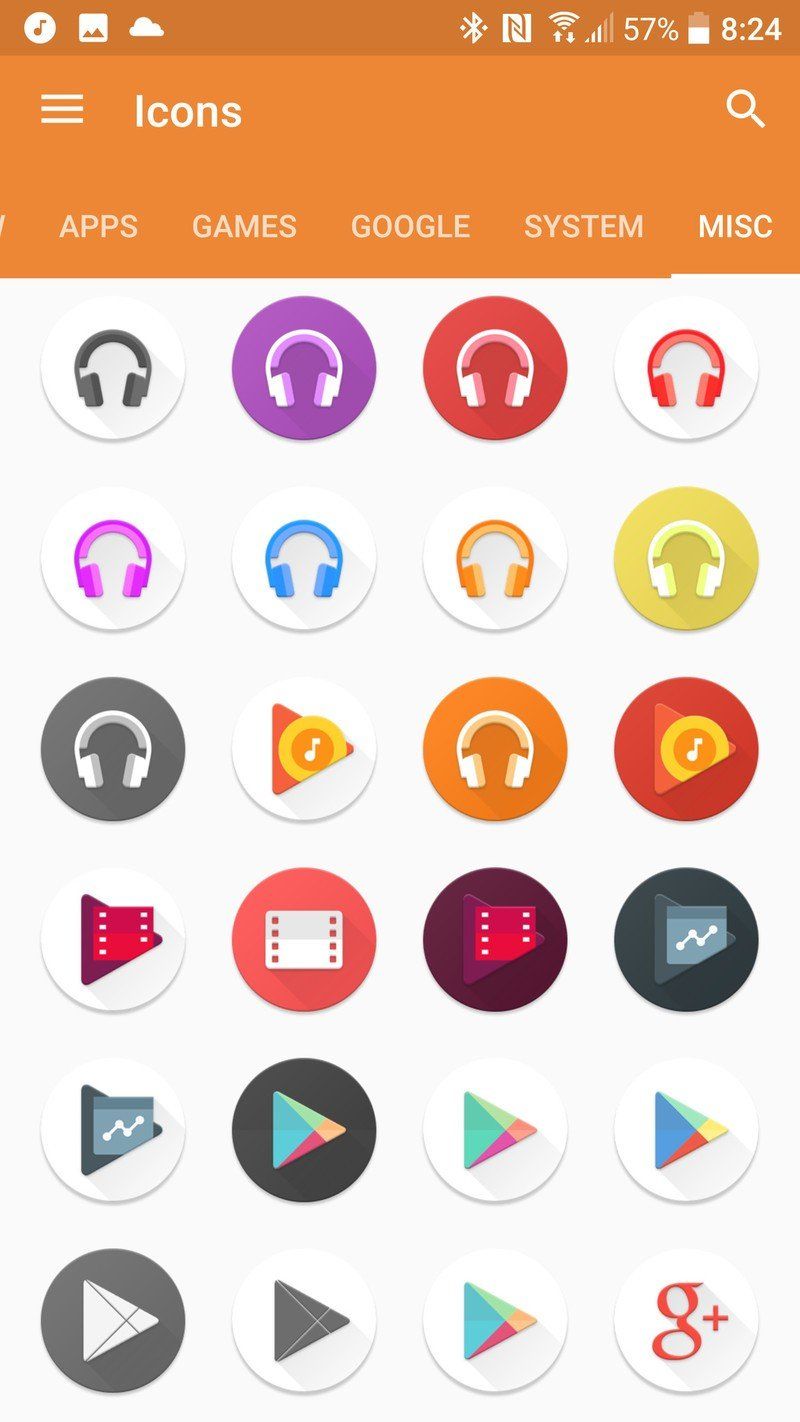Select the gray headphones icon on dark circle
The image size is (800, 1422).
[x=114, y=748]
